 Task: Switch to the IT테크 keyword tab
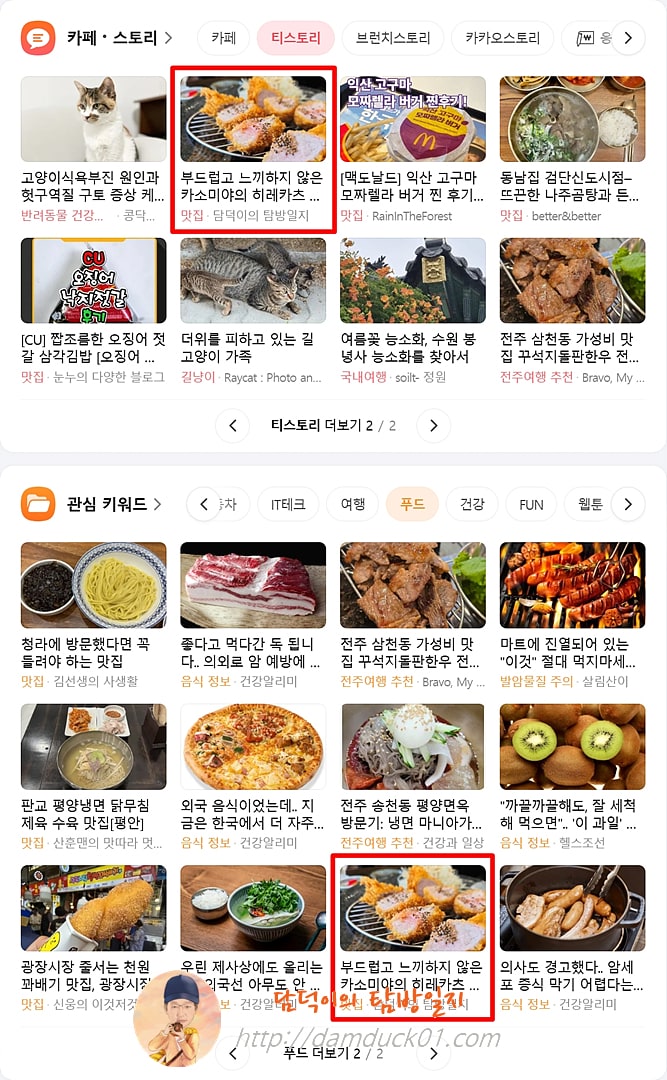pyautogui.click(x=288, y=504)
